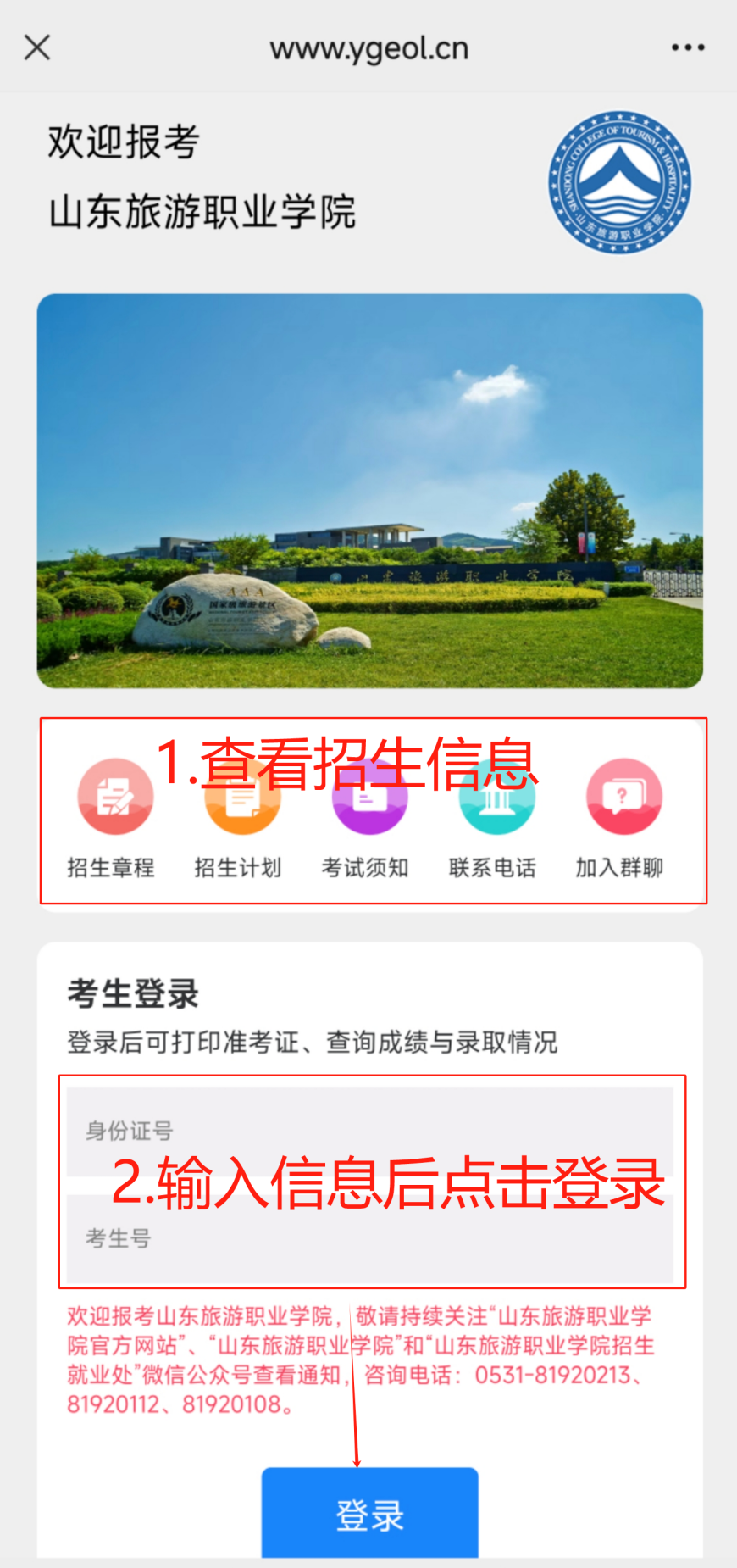Image resolution: width=737 pixels, height=1568 pixels.
Task: Show 联系电话 contact numbers
Action: tap(495, 814)
